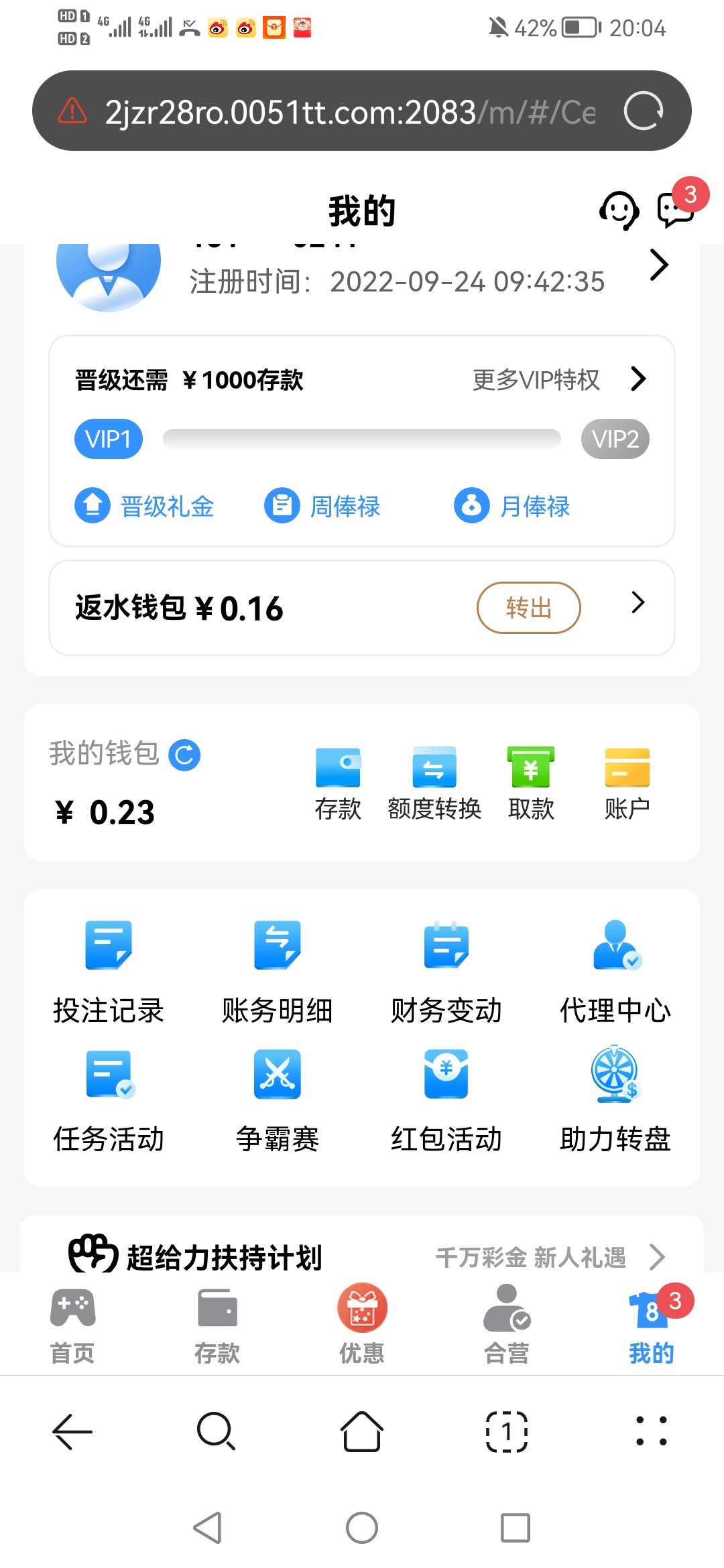Refresh 我的钱包 balance
This screenshot has width=724, height=1568.
point(184,755)
